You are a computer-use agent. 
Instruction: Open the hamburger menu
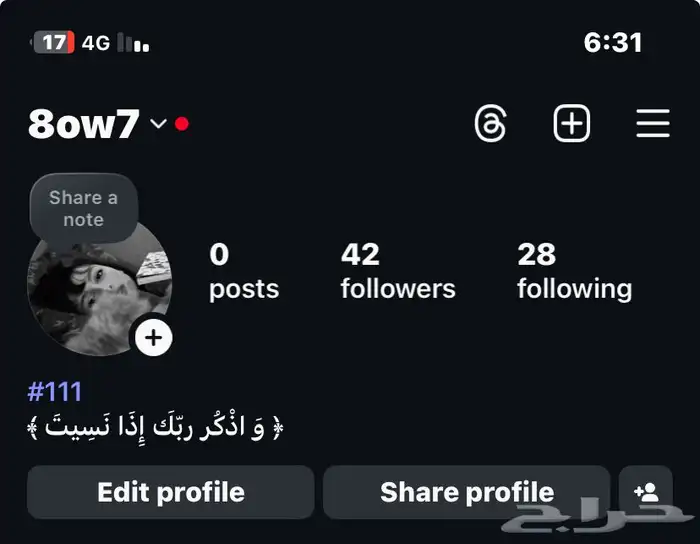pyautogui.click(x=653, y=124)
